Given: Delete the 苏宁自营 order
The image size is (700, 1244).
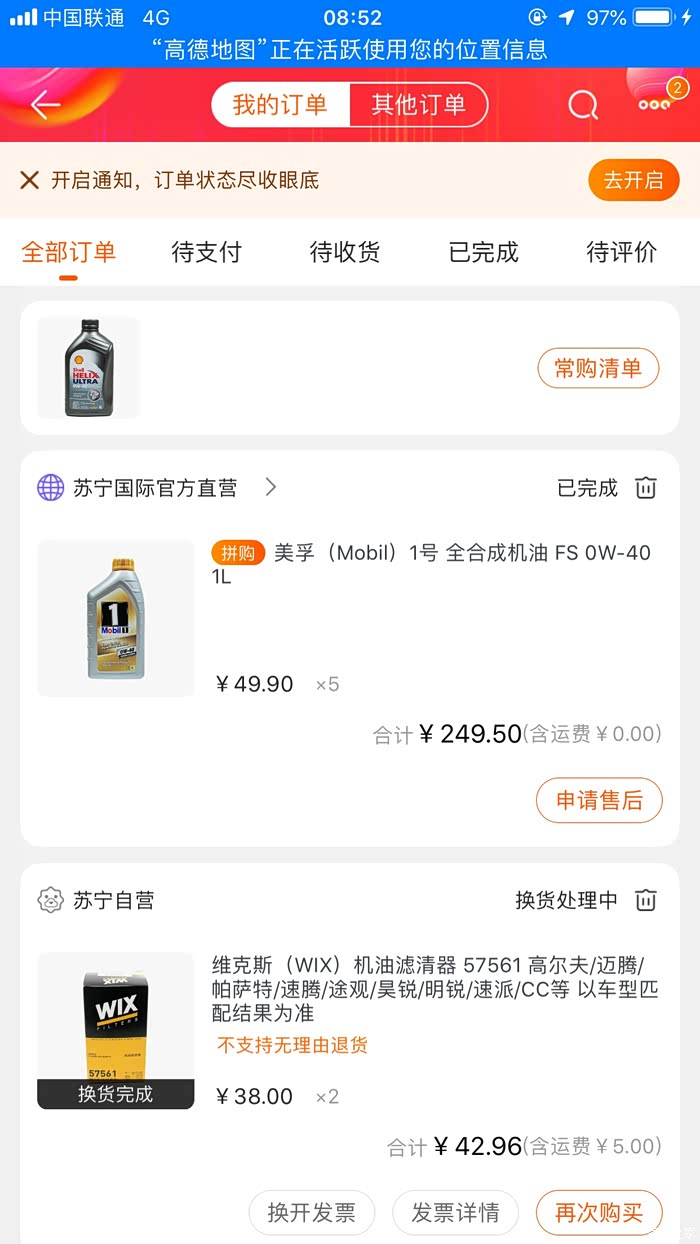Looking at the screenshot, I should (647, 900).
